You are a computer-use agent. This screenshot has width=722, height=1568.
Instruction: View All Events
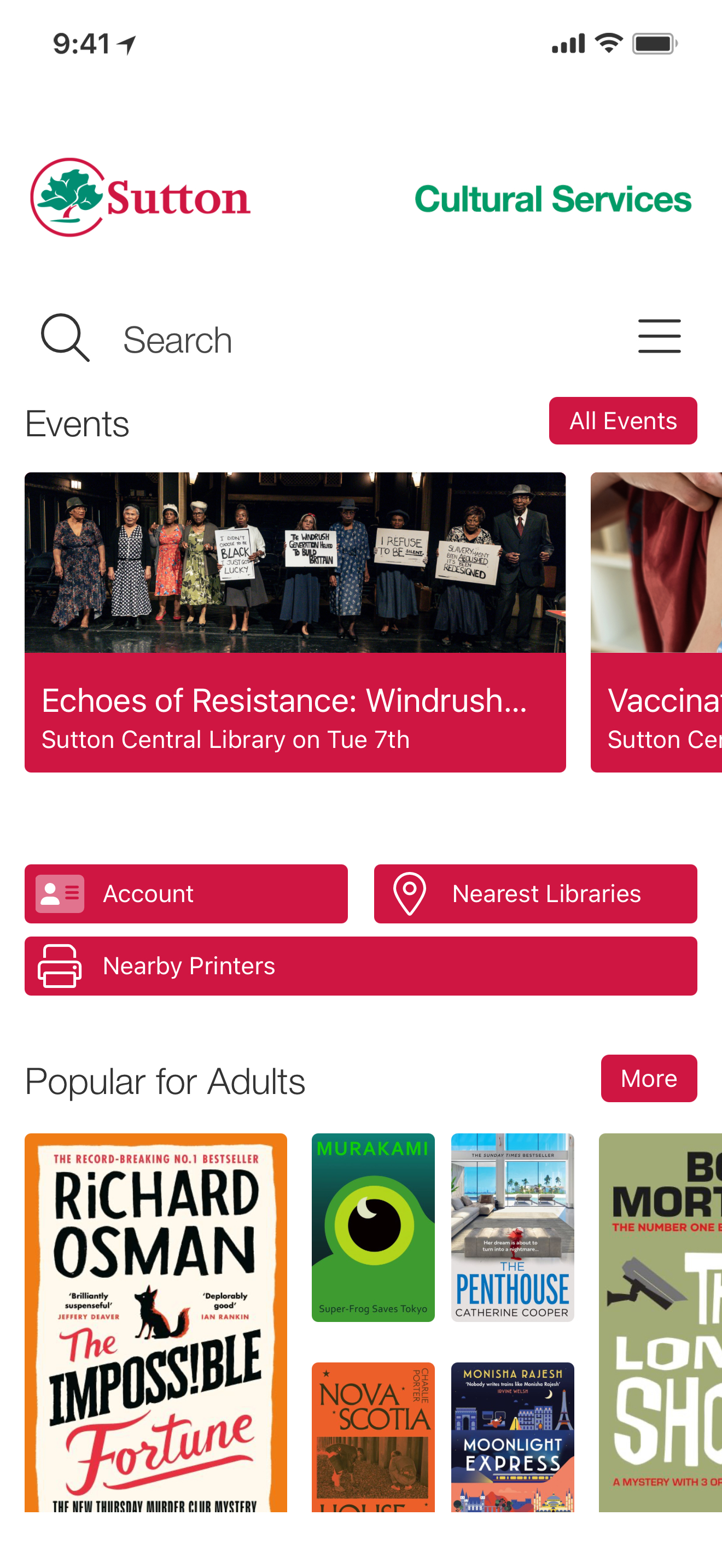pos(622,420)
